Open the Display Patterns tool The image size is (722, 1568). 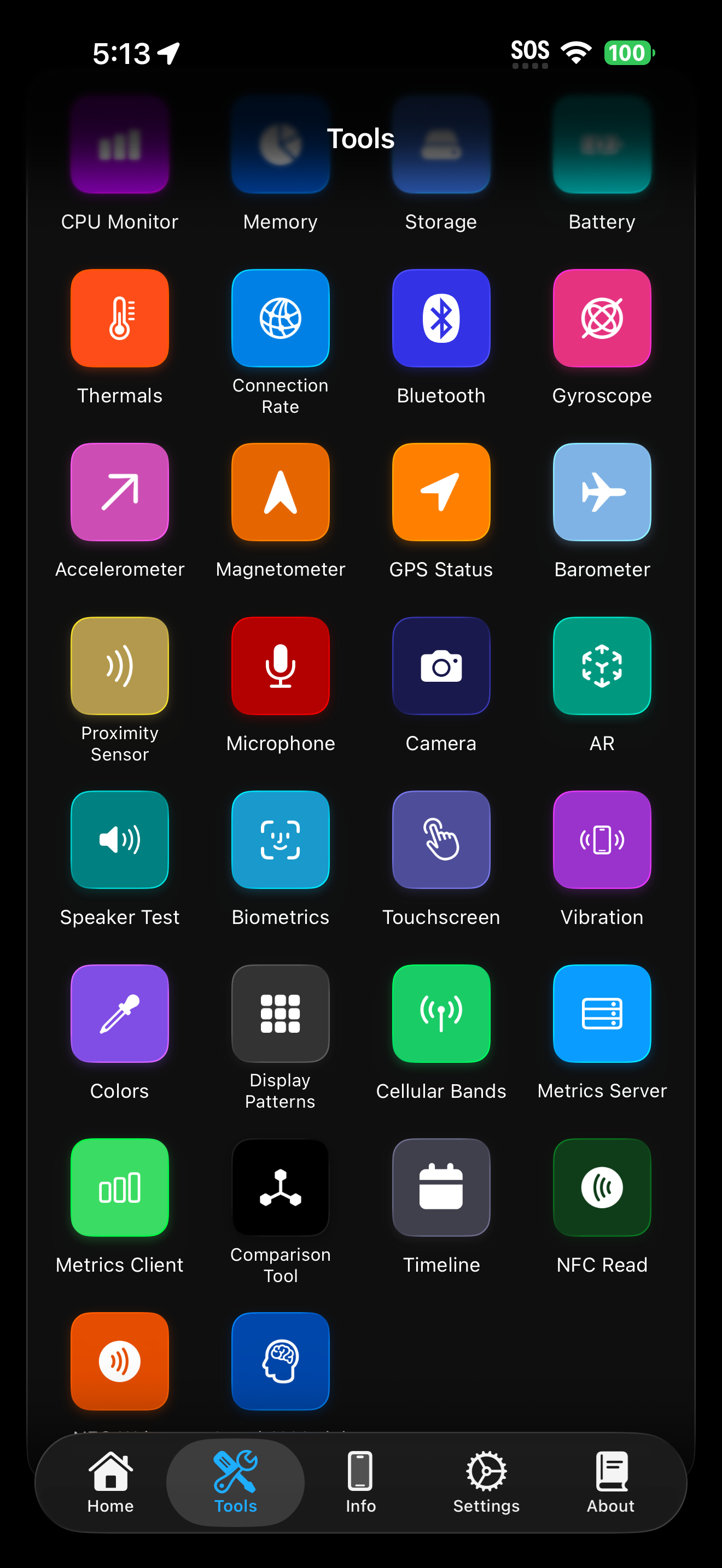280,1014
